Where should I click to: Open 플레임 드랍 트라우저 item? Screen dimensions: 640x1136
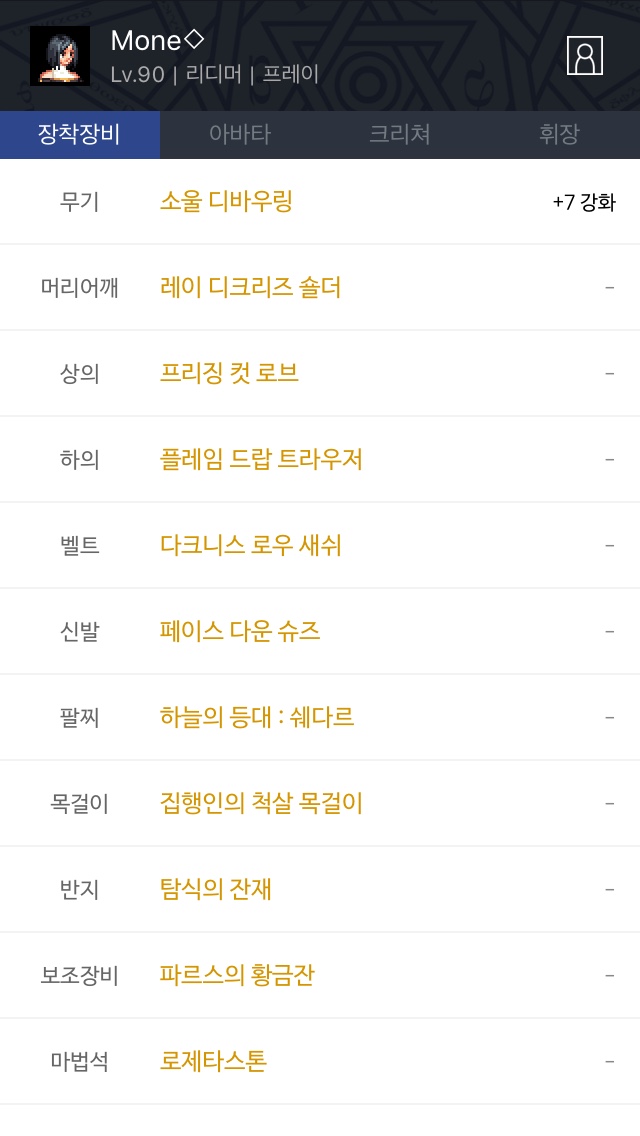click(261, 459)
